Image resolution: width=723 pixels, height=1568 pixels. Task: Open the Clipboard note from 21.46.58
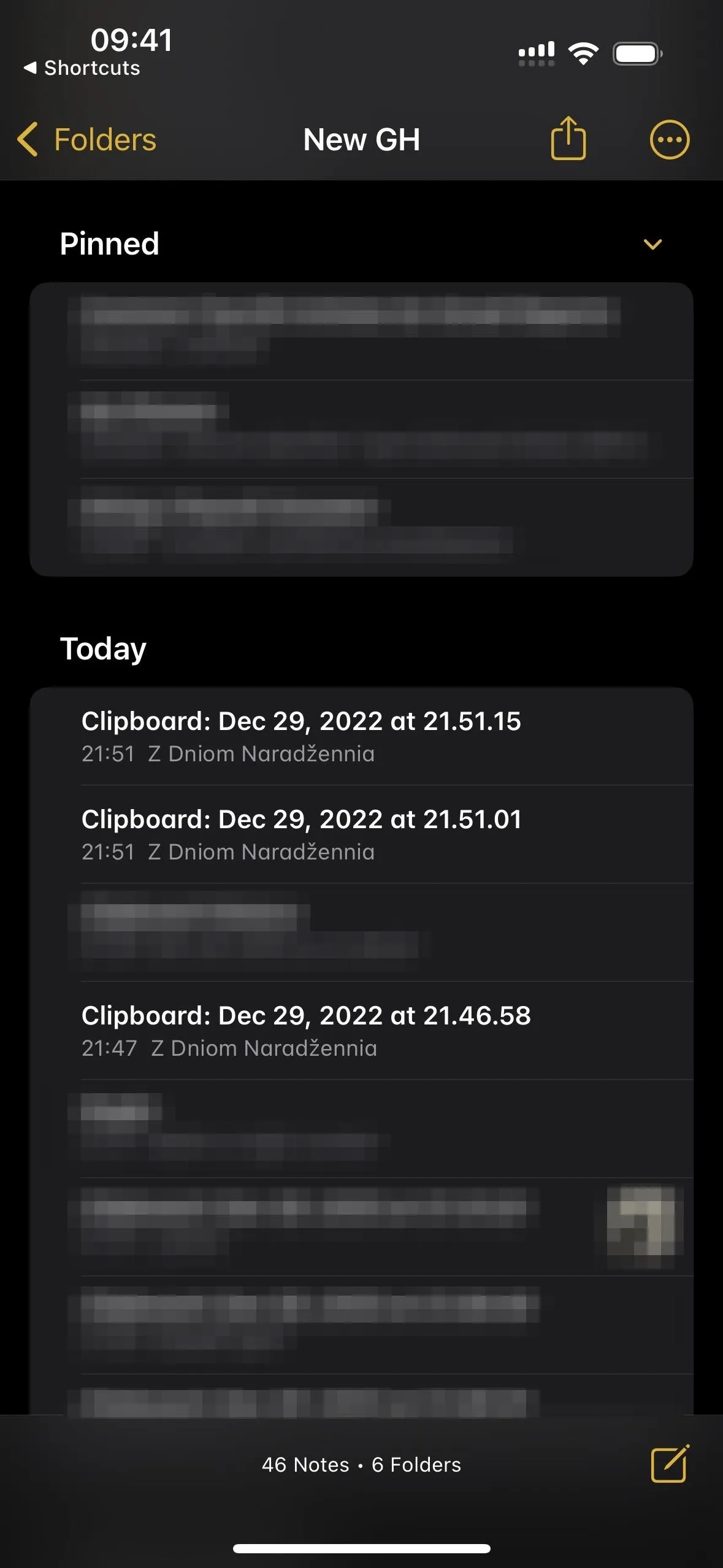pyautogui.click(x=362, y=1031)
